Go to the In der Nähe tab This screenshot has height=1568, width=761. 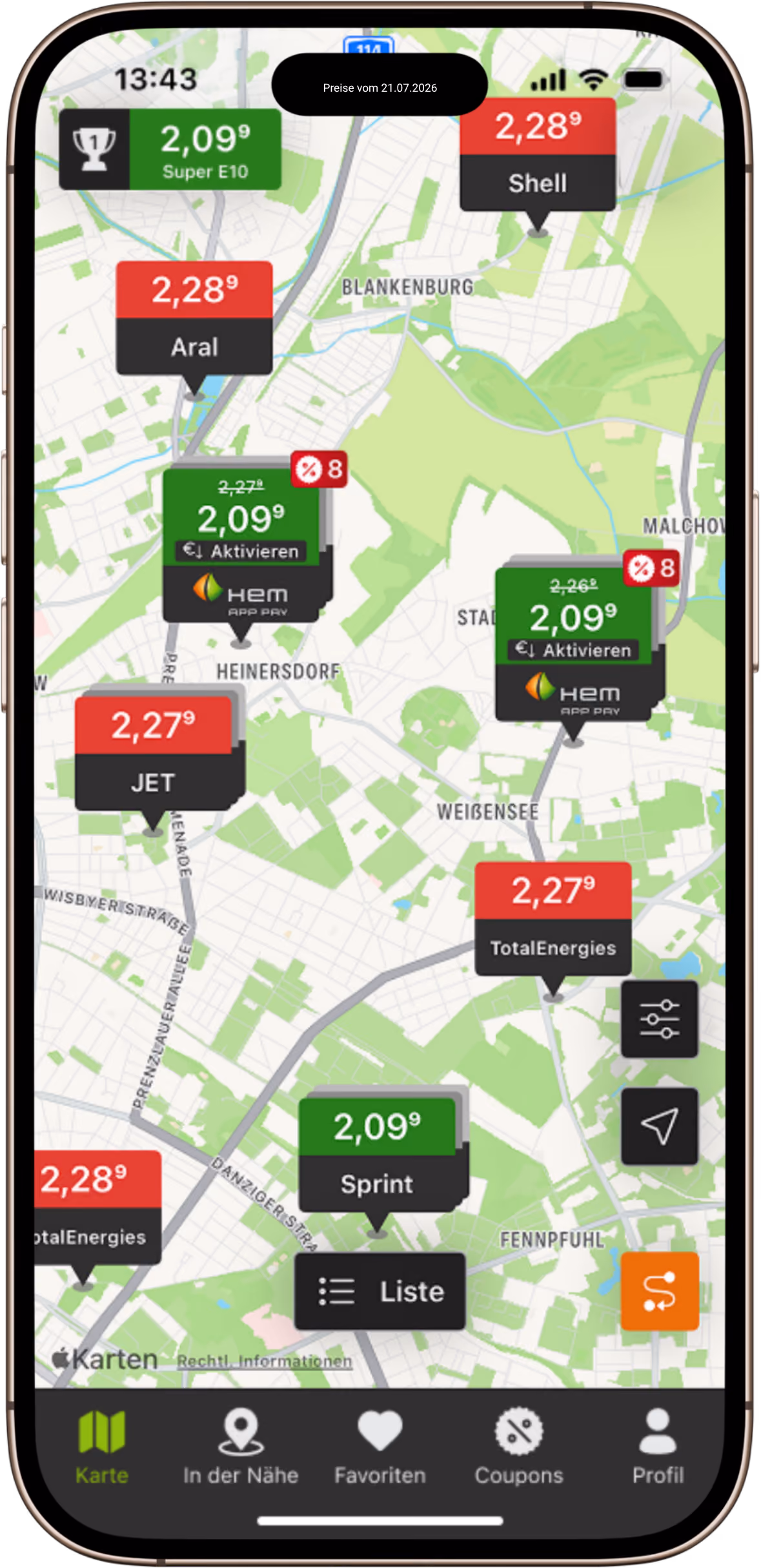coord(241,1447)
